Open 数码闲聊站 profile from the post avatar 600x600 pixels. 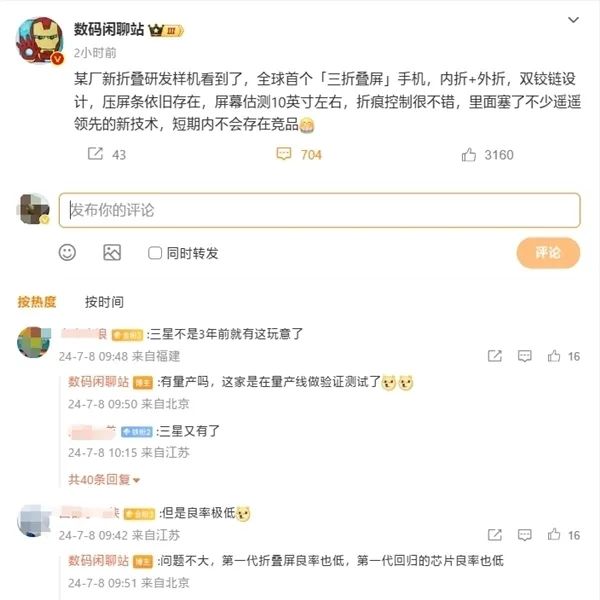click(x=38, y=39)
